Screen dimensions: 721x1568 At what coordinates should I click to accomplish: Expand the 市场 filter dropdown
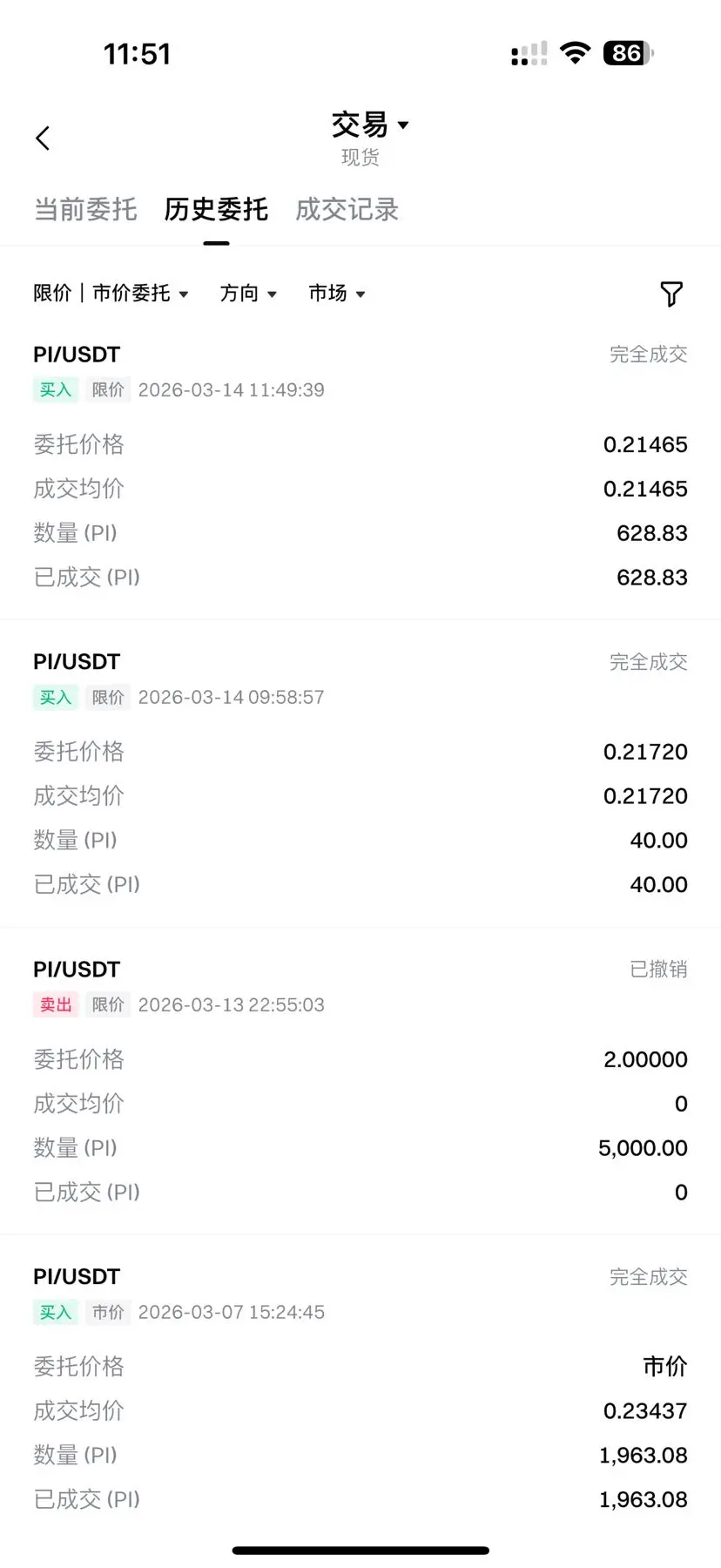336,294
